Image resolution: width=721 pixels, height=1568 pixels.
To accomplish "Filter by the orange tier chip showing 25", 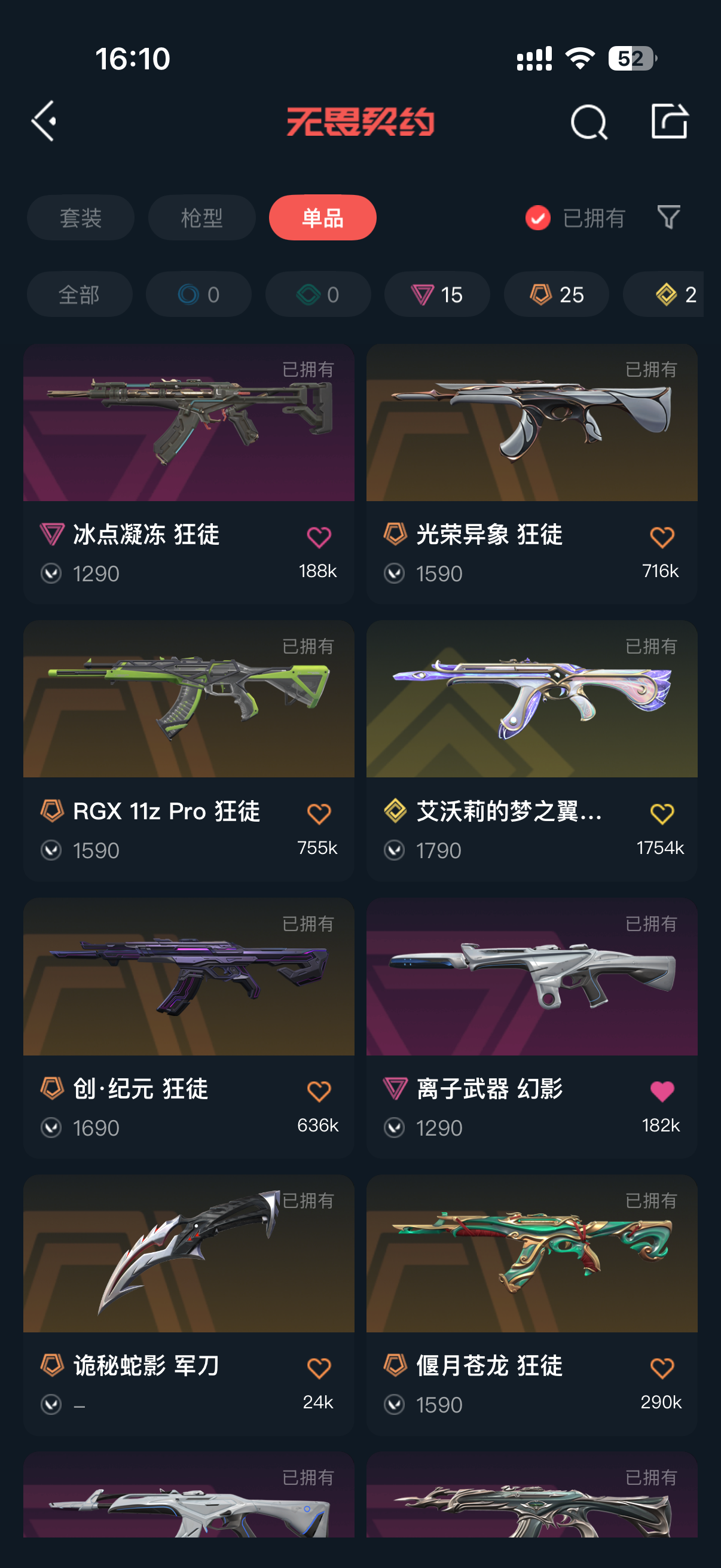I will pyautogui.click(x=556, y=295).
